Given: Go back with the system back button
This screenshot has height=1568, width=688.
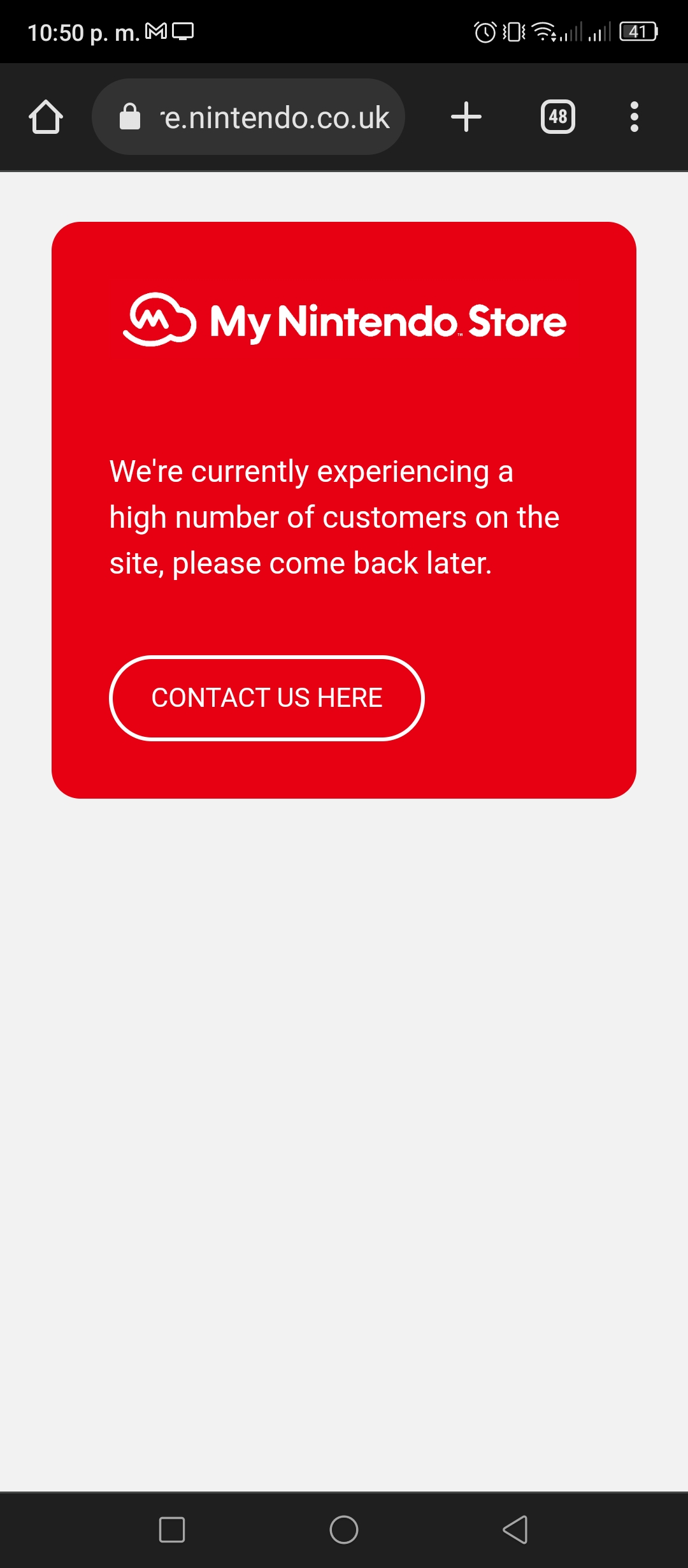Looking at the screenshot, I should pos(515,1530).
